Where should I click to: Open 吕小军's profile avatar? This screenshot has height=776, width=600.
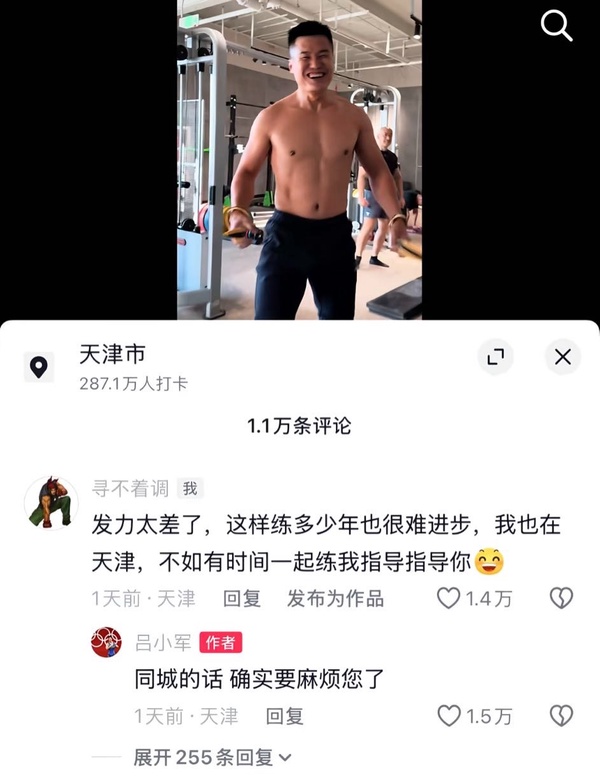(107, 642)
